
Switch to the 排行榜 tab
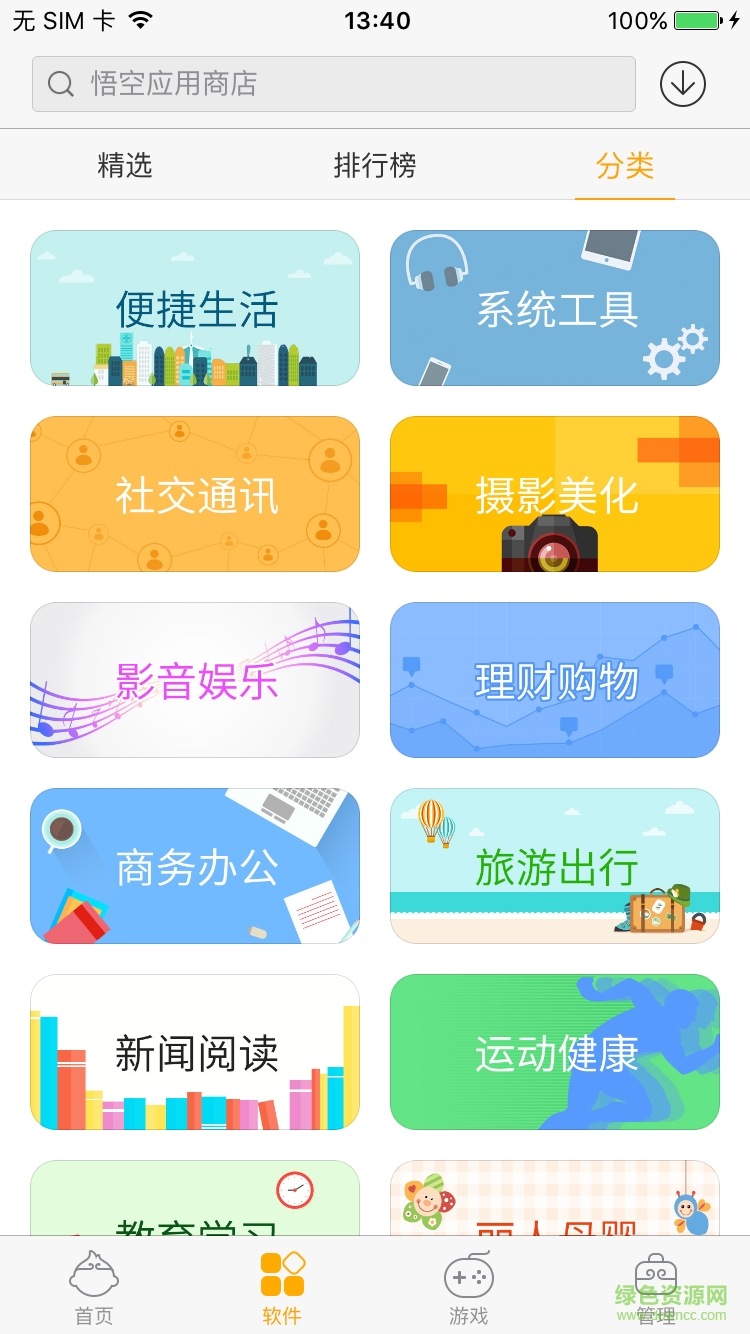point(374,166)
